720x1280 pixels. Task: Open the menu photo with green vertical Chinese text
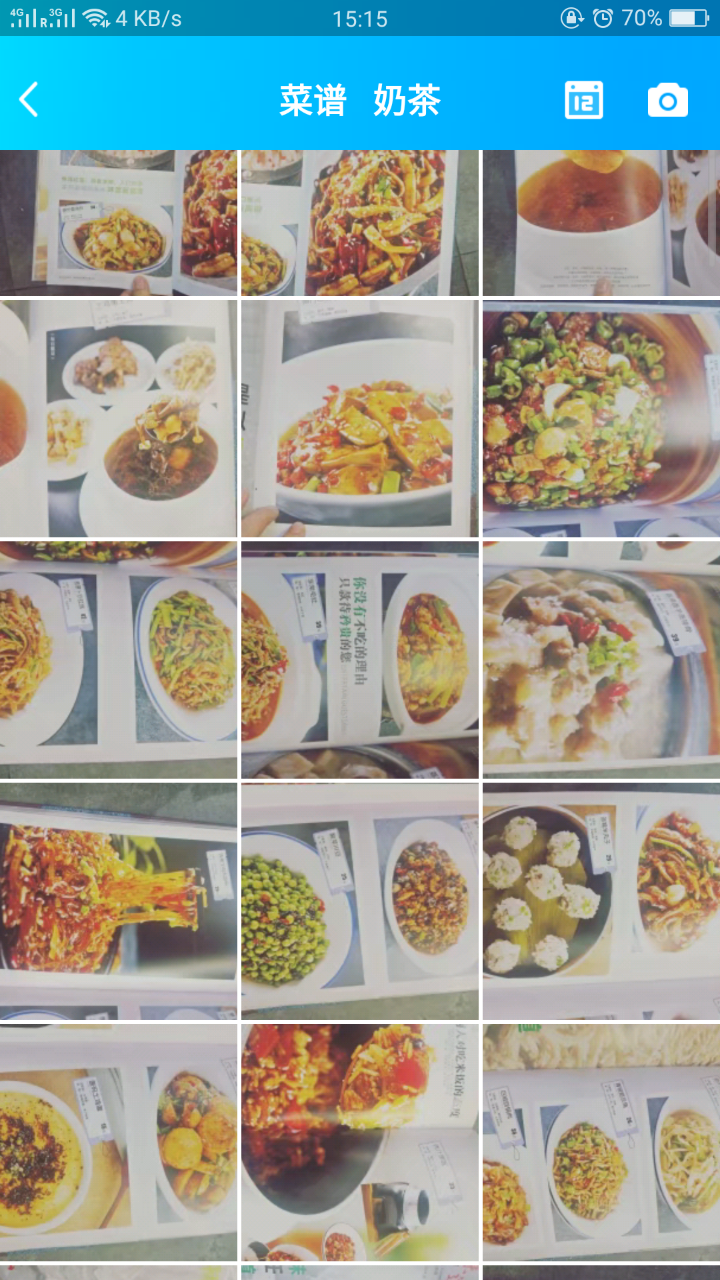pos(359,659)
